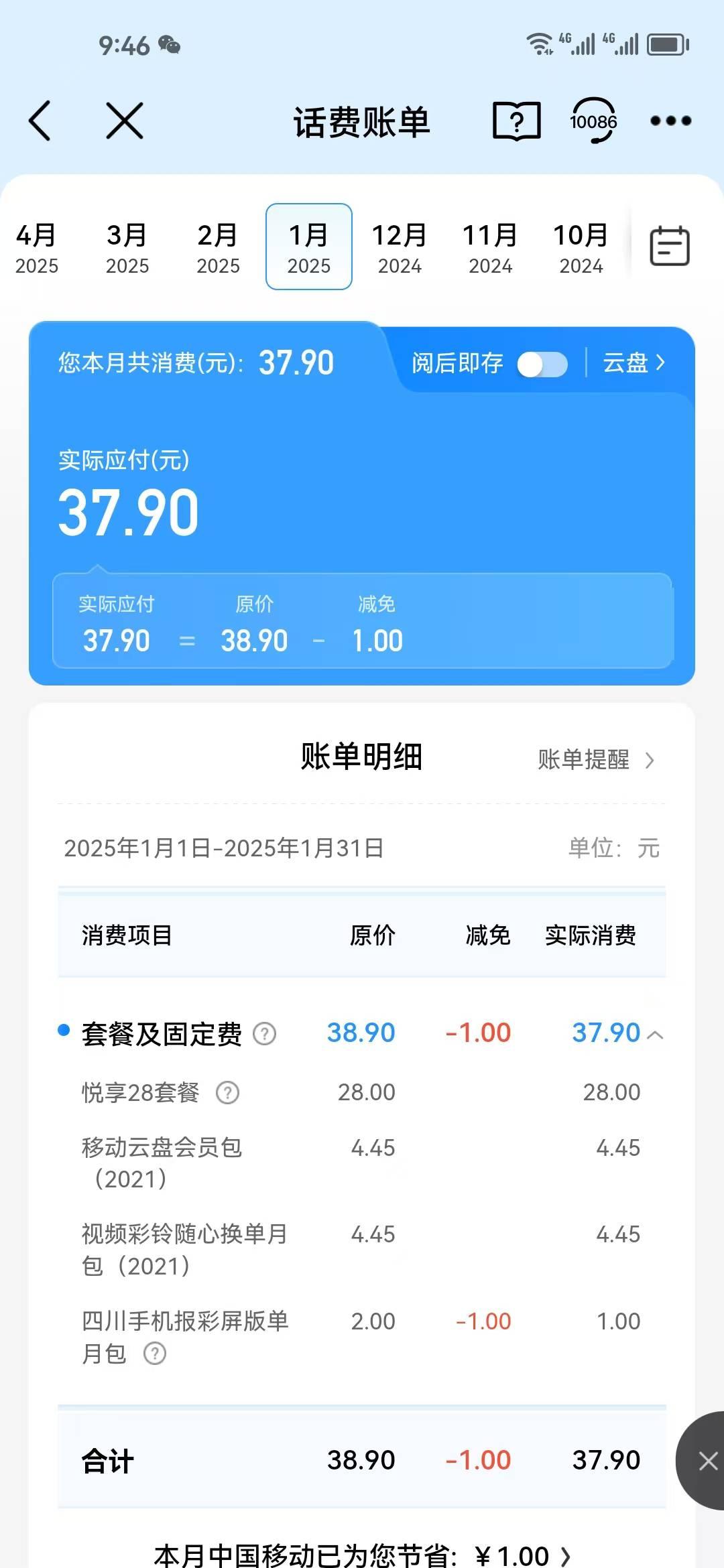Open the calendar month picker
724x1568 pixels.
click(x=670, y=246)
